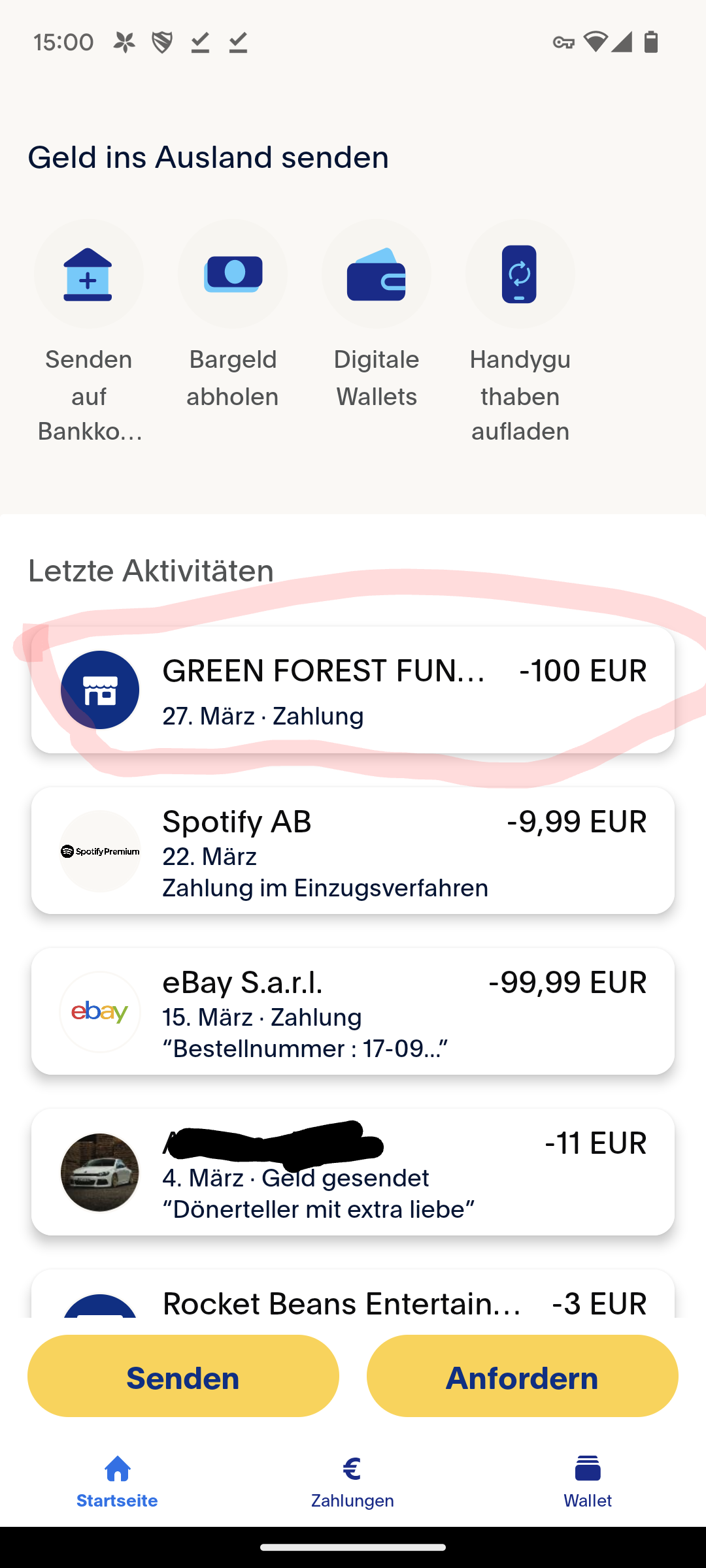The height and width of the screenshot is (1568, 706).
Task: Choose Handyguthaben aufladen
Action: coord(520,274)
